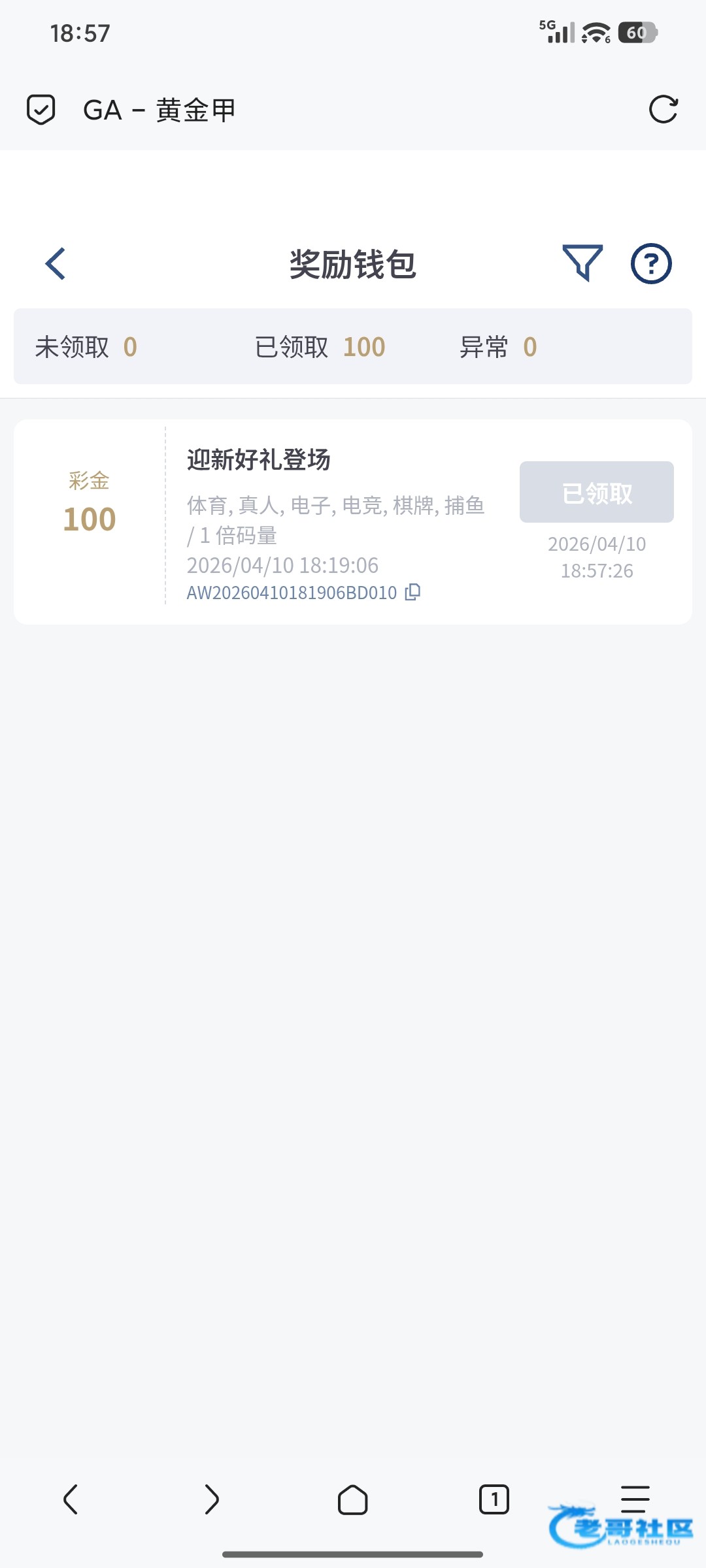Select the 未领取 status filter
706x1568 pixels.
pyautogui.click(x=86, y=347)
